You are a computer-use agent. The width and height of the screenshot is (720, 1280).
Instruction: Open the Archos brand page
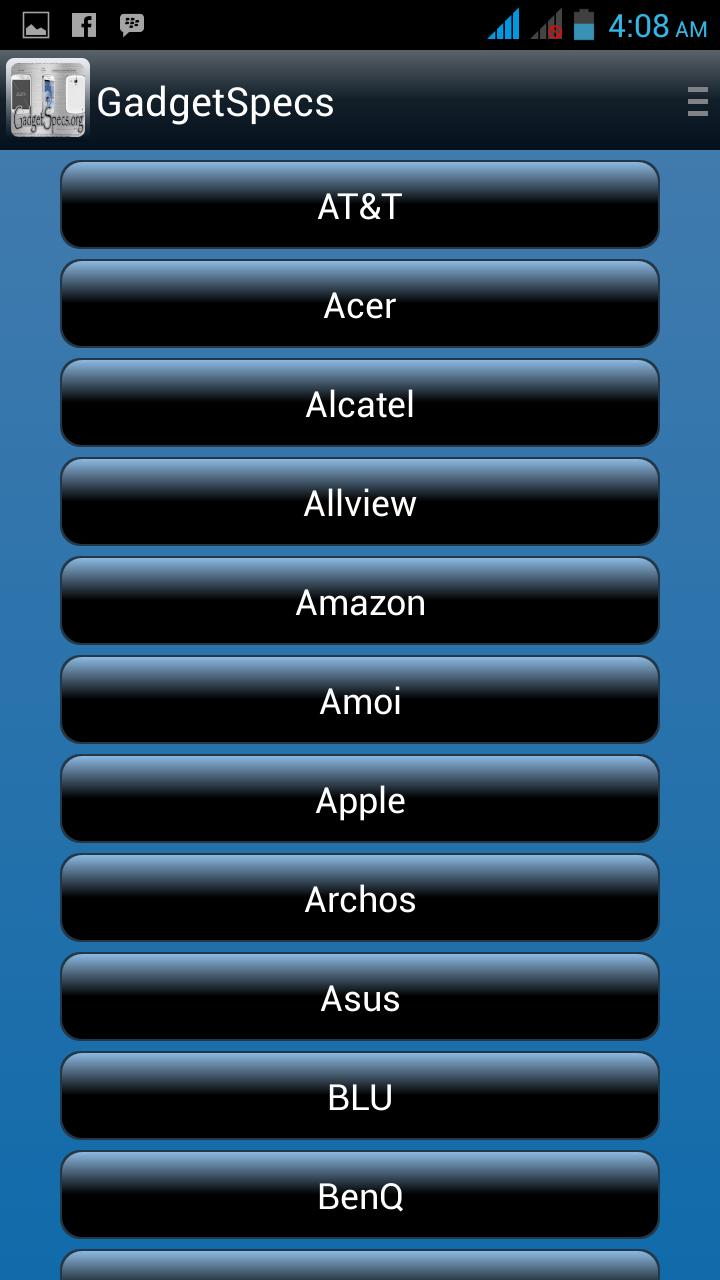point(360,898)
